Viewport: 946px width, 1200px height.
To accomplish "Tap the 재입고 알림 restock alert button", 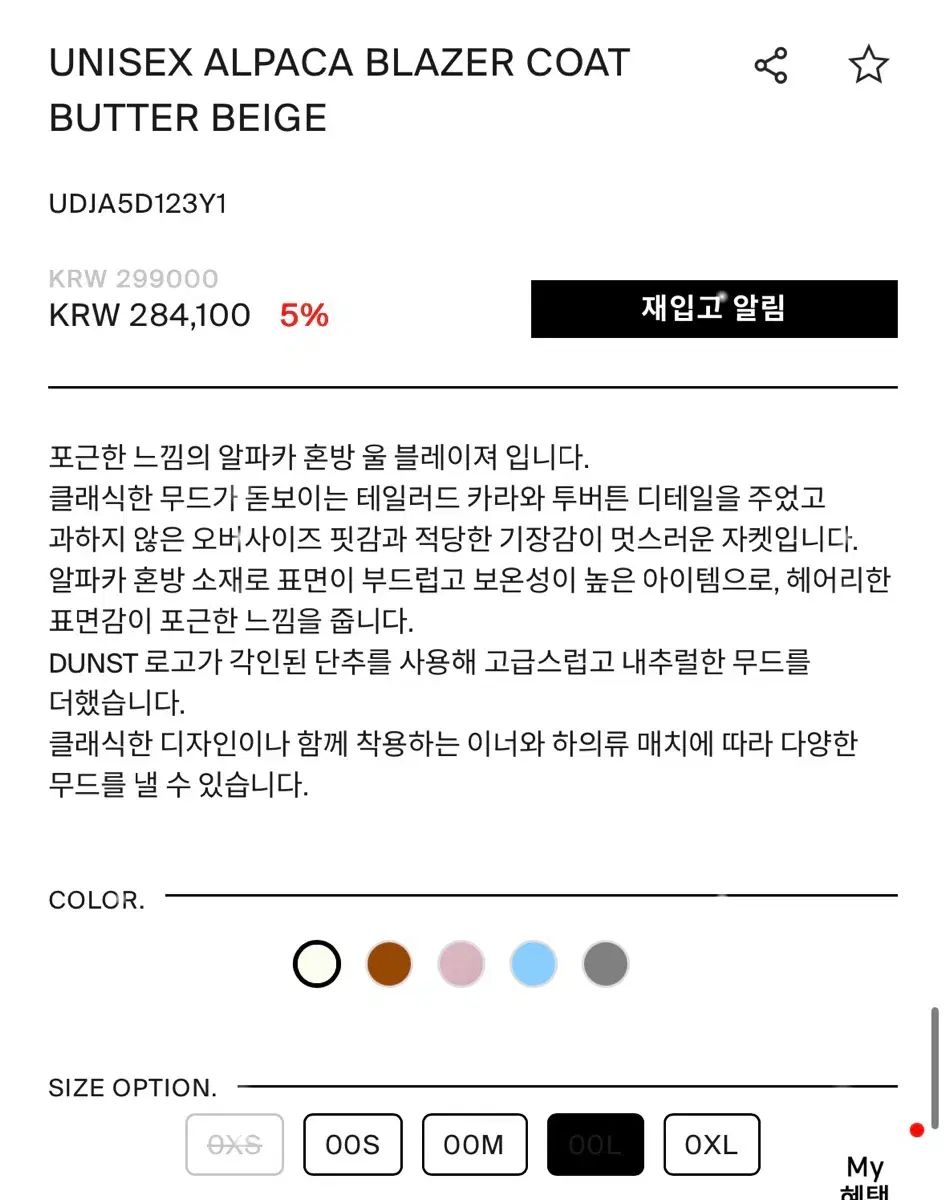I will click(x=714, y=309).
